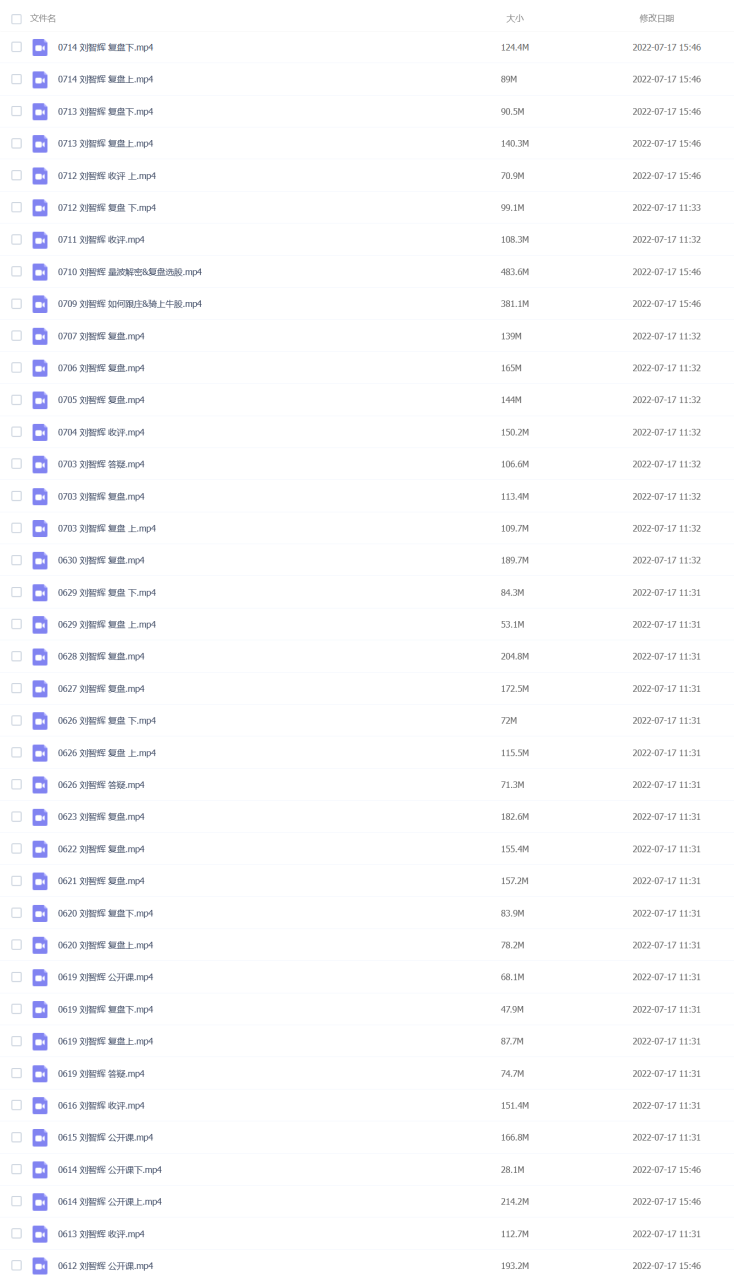Open 0712 刘智辉 收评 上.mp4
The image size is (734, 1280).
(x=107, y=176)
